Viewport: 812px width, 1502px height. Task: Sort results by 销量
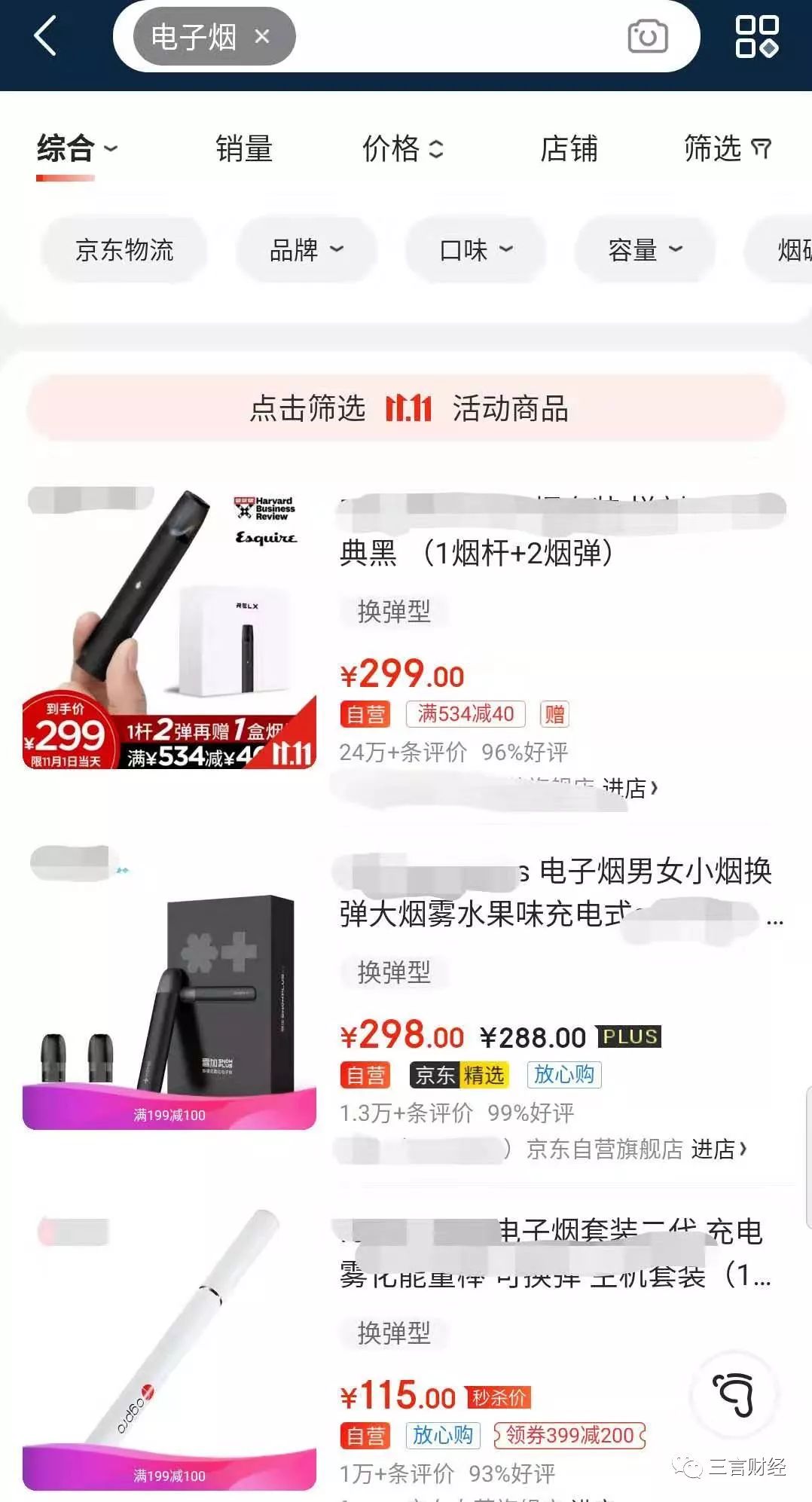(243, 148)
